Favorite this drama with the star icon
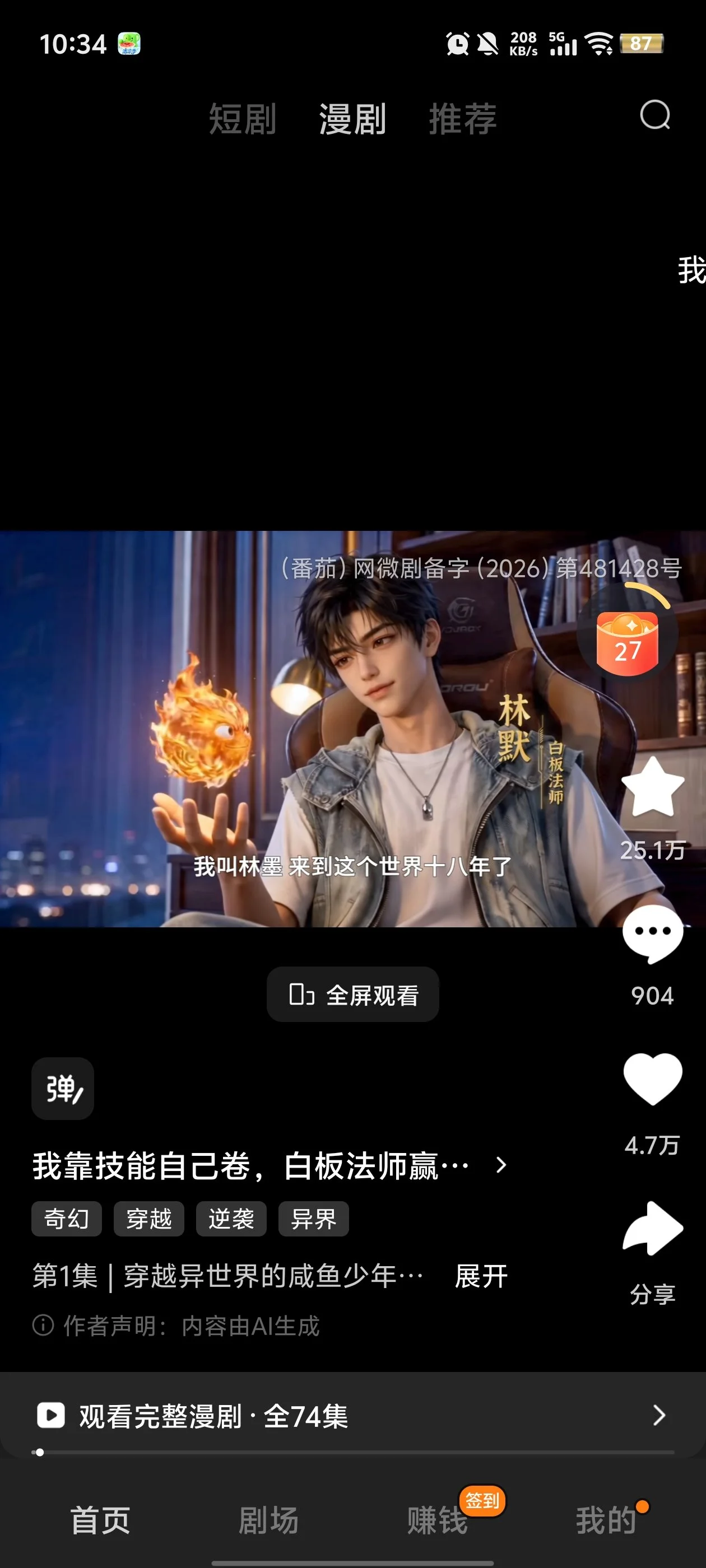 tap(652, 787)
